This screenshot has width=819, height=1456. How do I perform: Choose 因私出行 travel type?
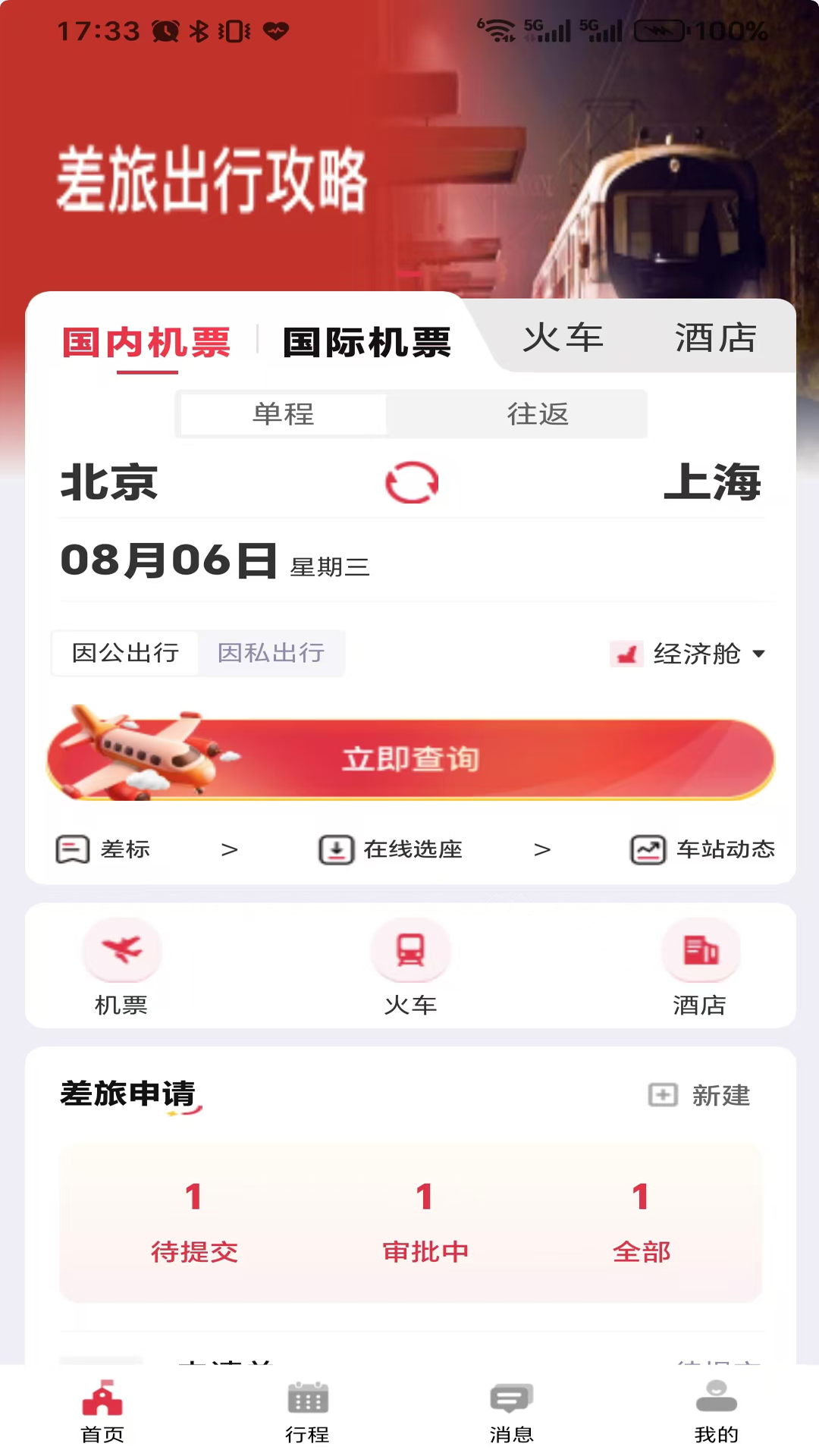coord(271,653)
